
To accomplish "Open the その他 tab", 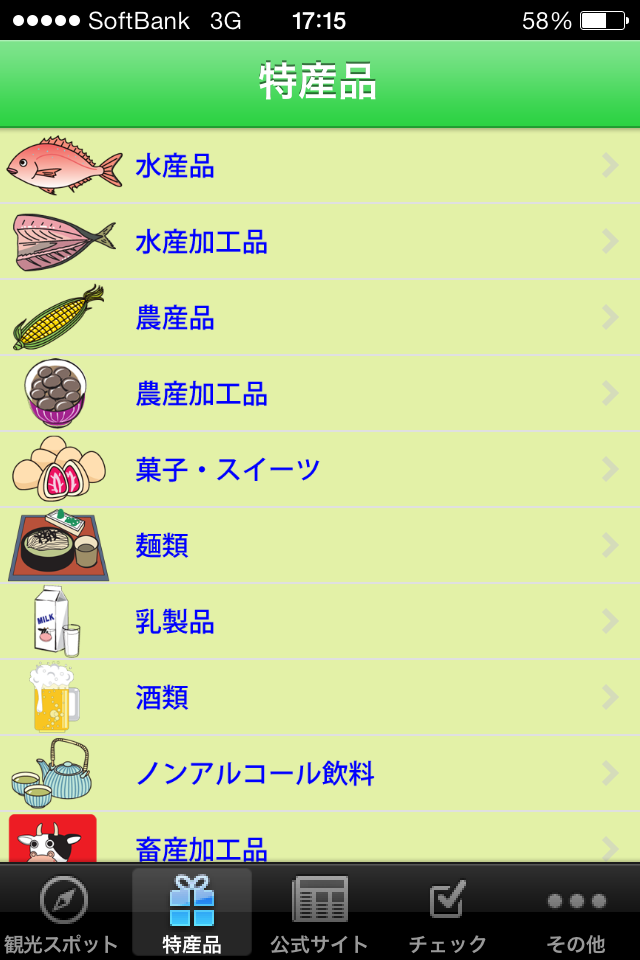I will point(576,912).
